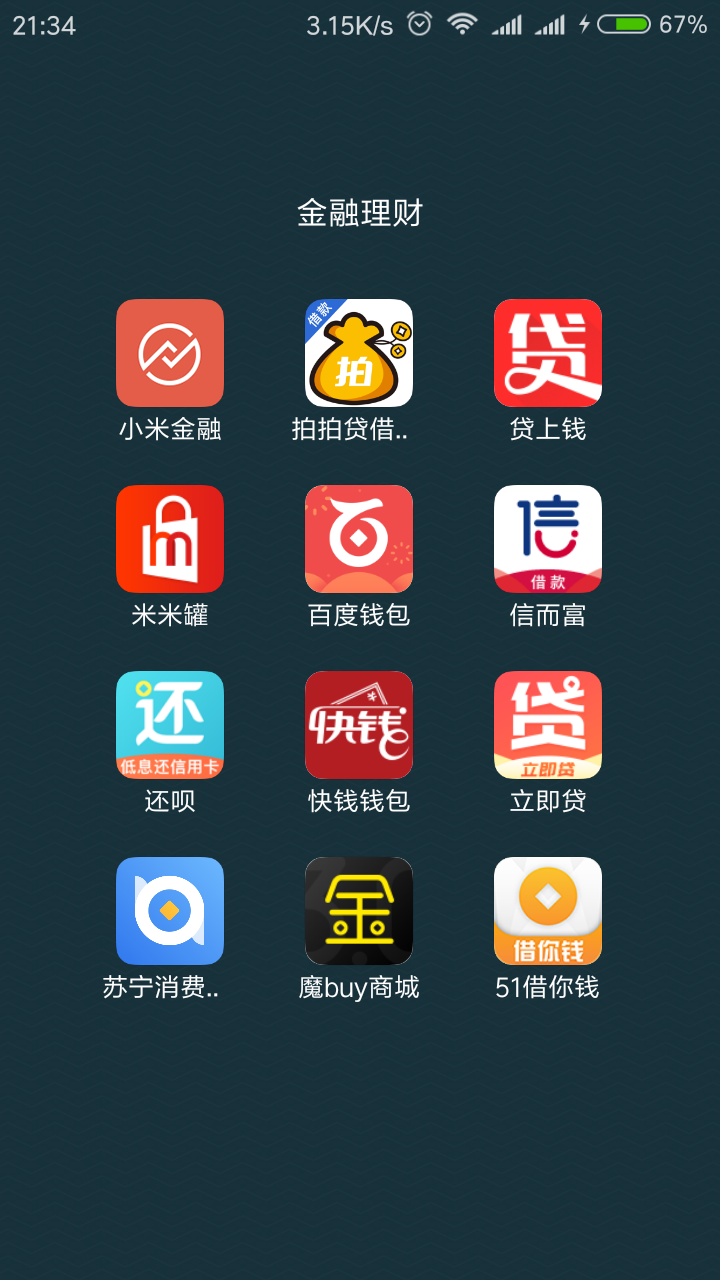Launch the 苏宁消费 app
This screenshot has width=720, height=1280.
170,911
